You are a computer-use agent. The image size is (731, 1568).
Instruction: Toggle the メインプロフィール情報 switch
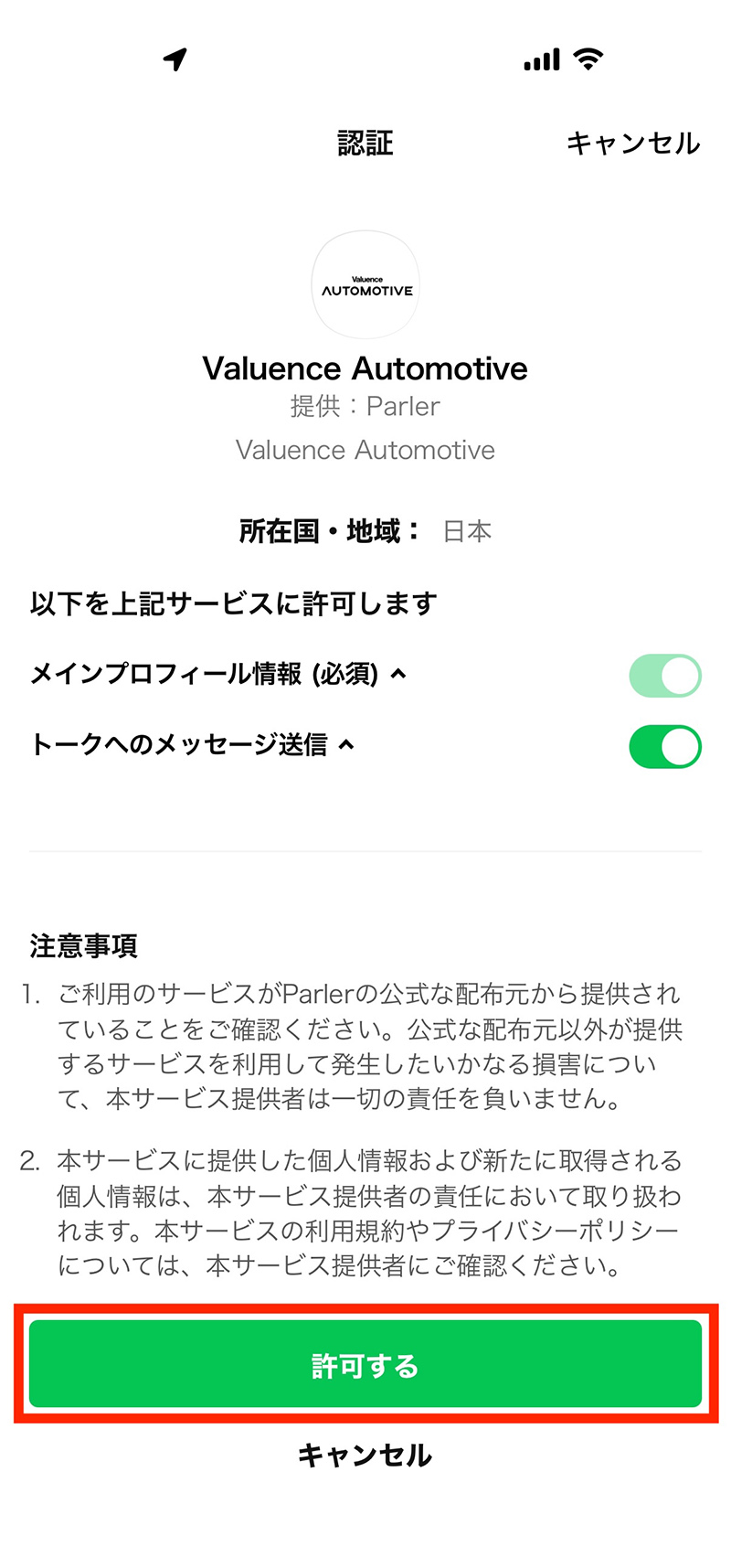tap(665, 676)
